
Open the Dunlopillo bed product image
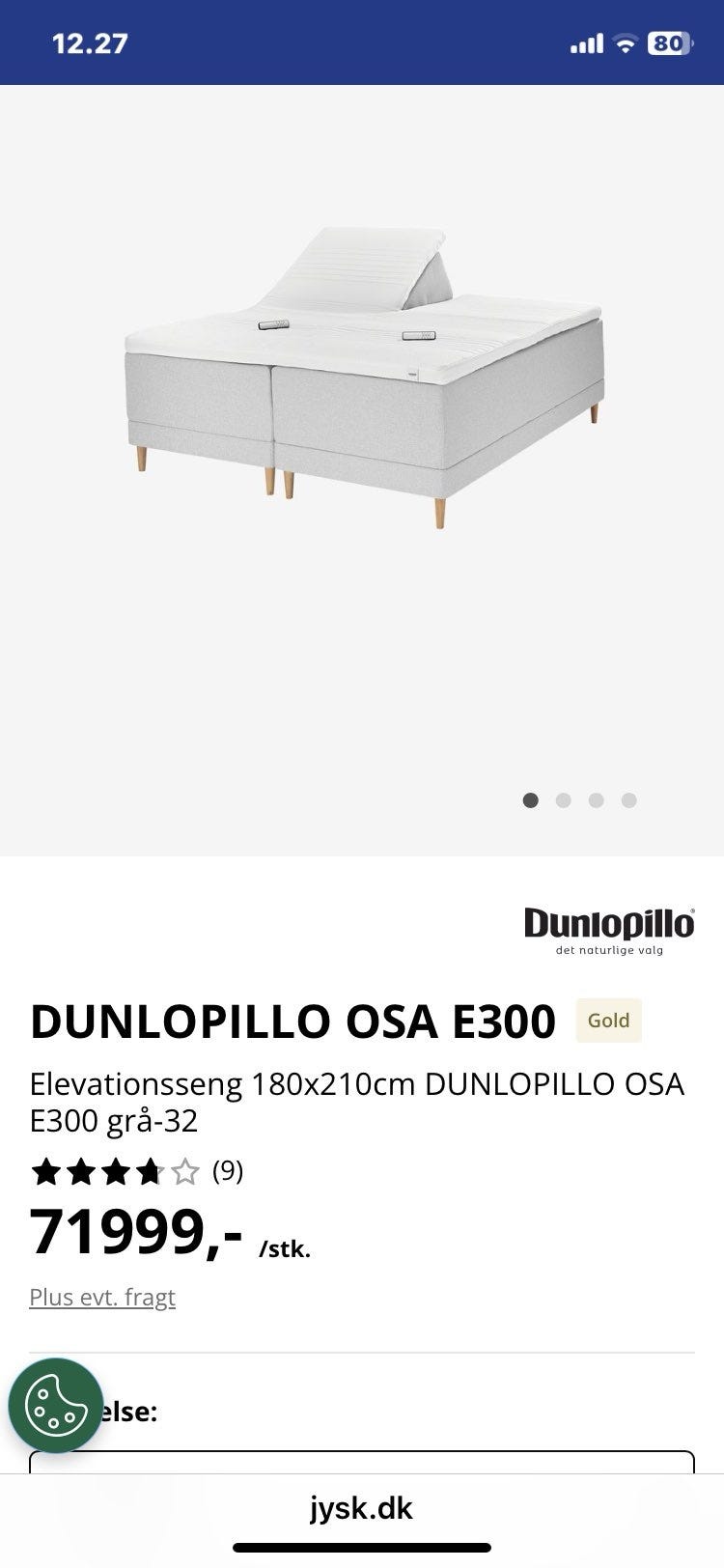pos(365,378)
